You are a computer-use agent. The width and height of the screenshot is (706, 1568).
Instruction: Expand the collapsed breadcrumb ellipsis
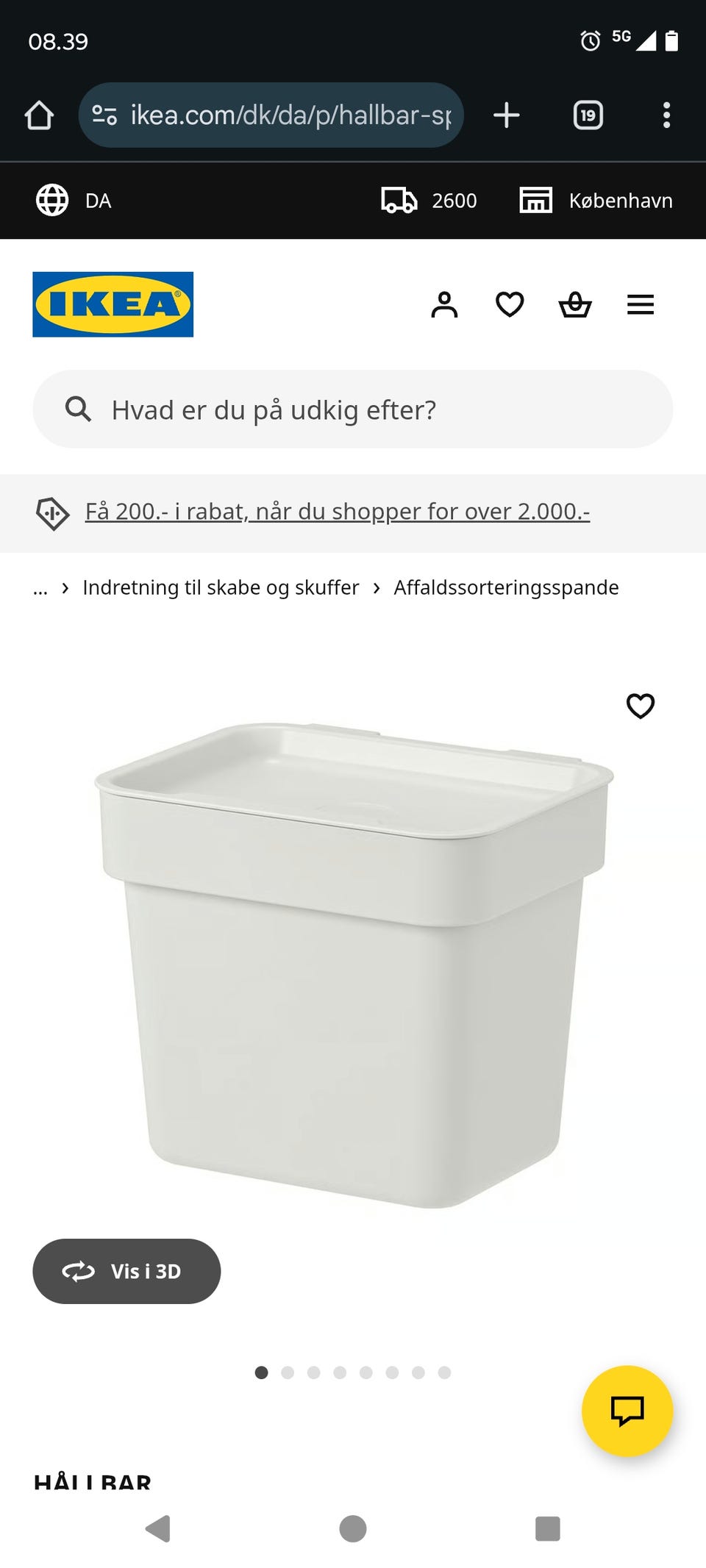(40, 587)
